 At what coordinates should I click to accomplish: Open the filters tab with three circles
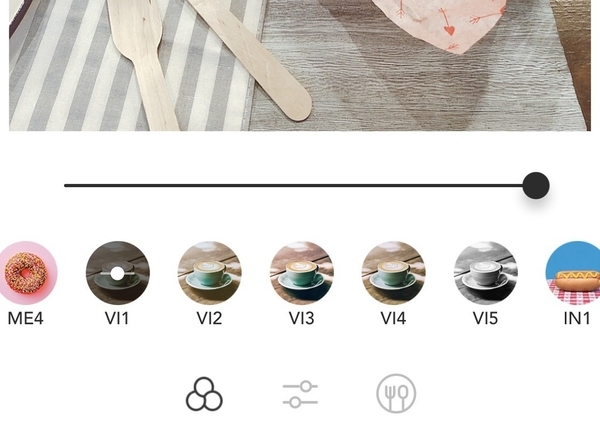(204, 394)
